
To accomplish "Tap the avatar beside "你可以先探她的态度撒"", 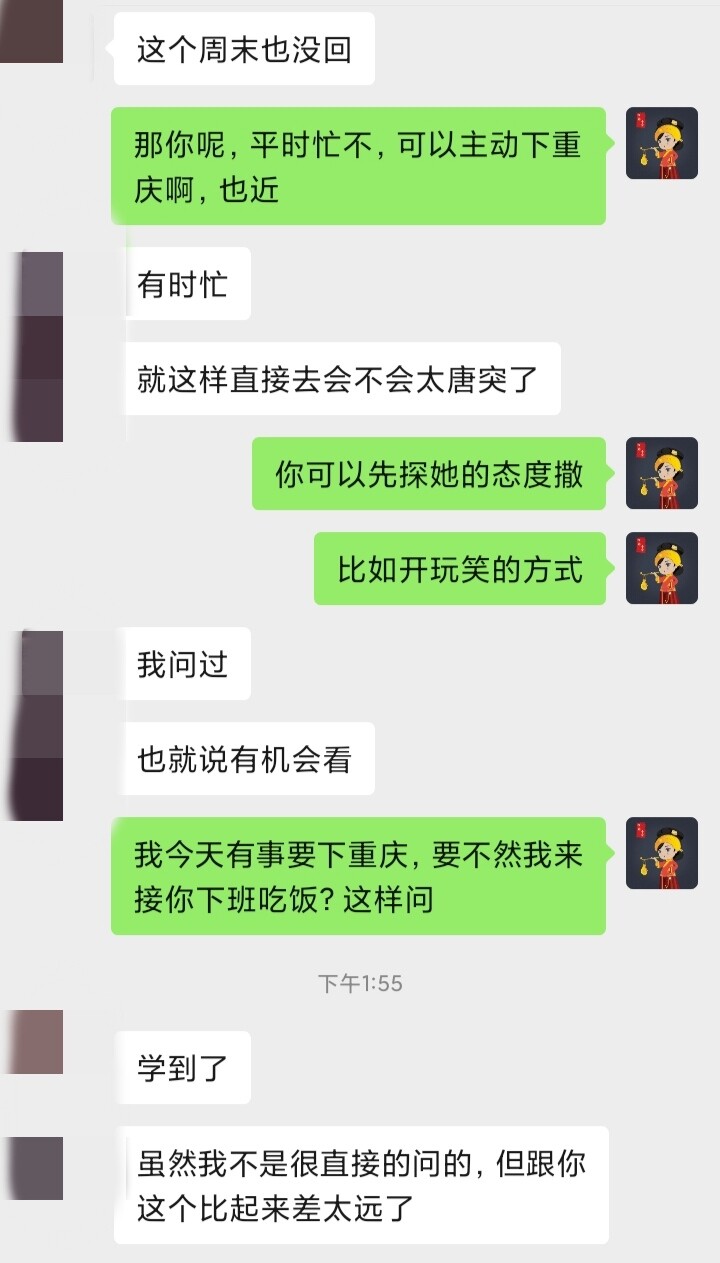I will pos(661,473).
